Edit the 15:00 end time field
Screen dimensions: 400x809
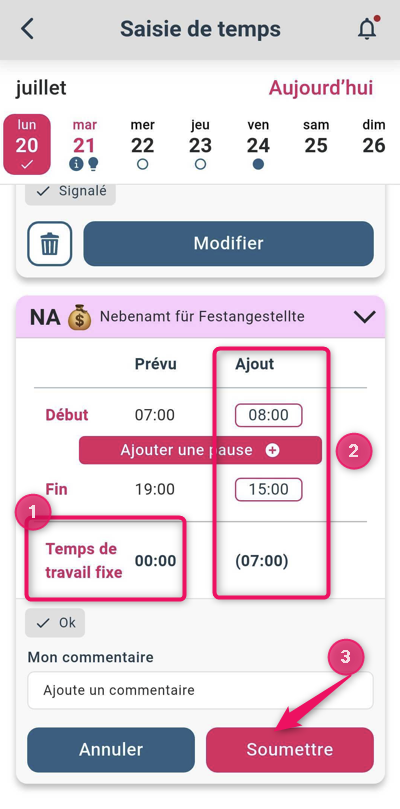(268, 490)
